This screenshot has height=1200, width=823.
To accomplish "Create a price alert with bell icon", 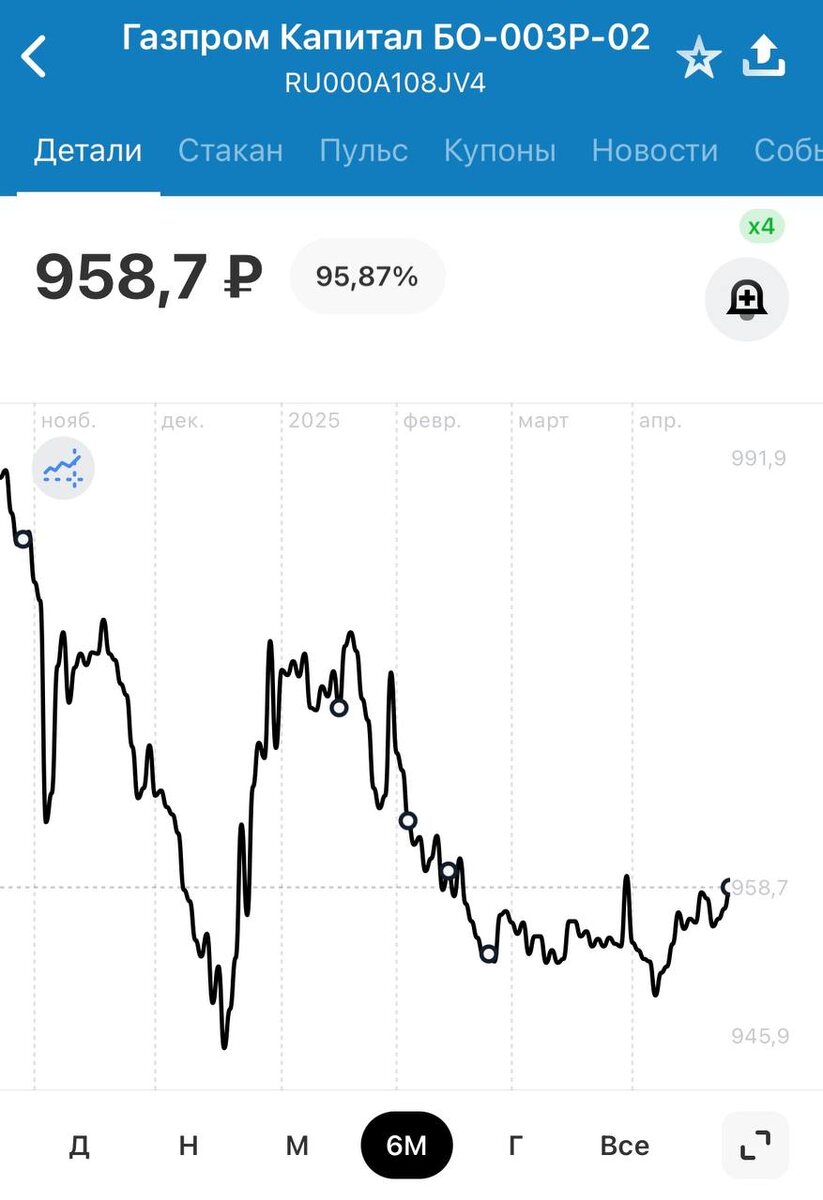I will (x=747, y=299).
